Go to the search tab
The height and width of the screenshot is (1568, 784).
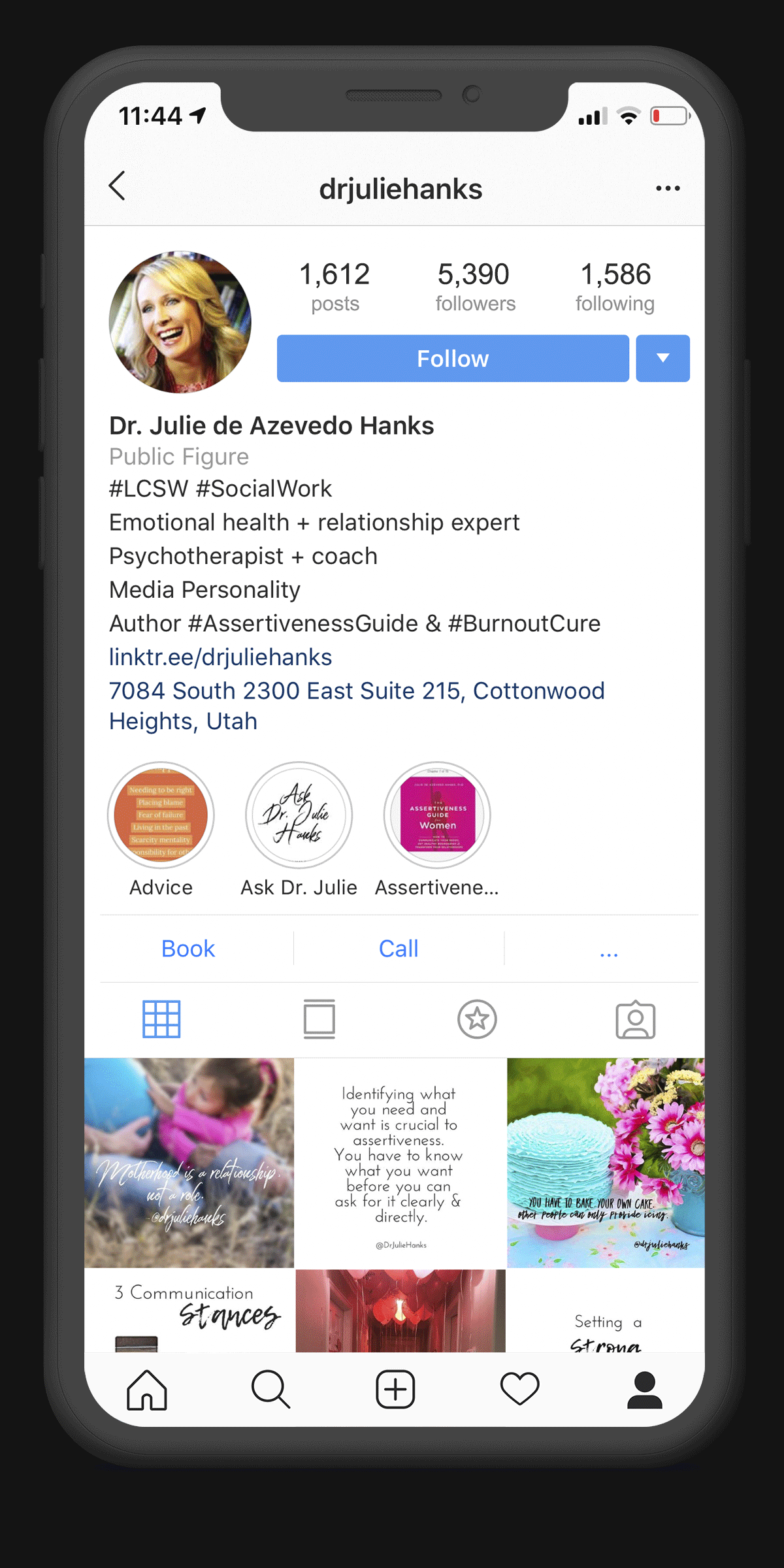click(x=270, y=1389)
